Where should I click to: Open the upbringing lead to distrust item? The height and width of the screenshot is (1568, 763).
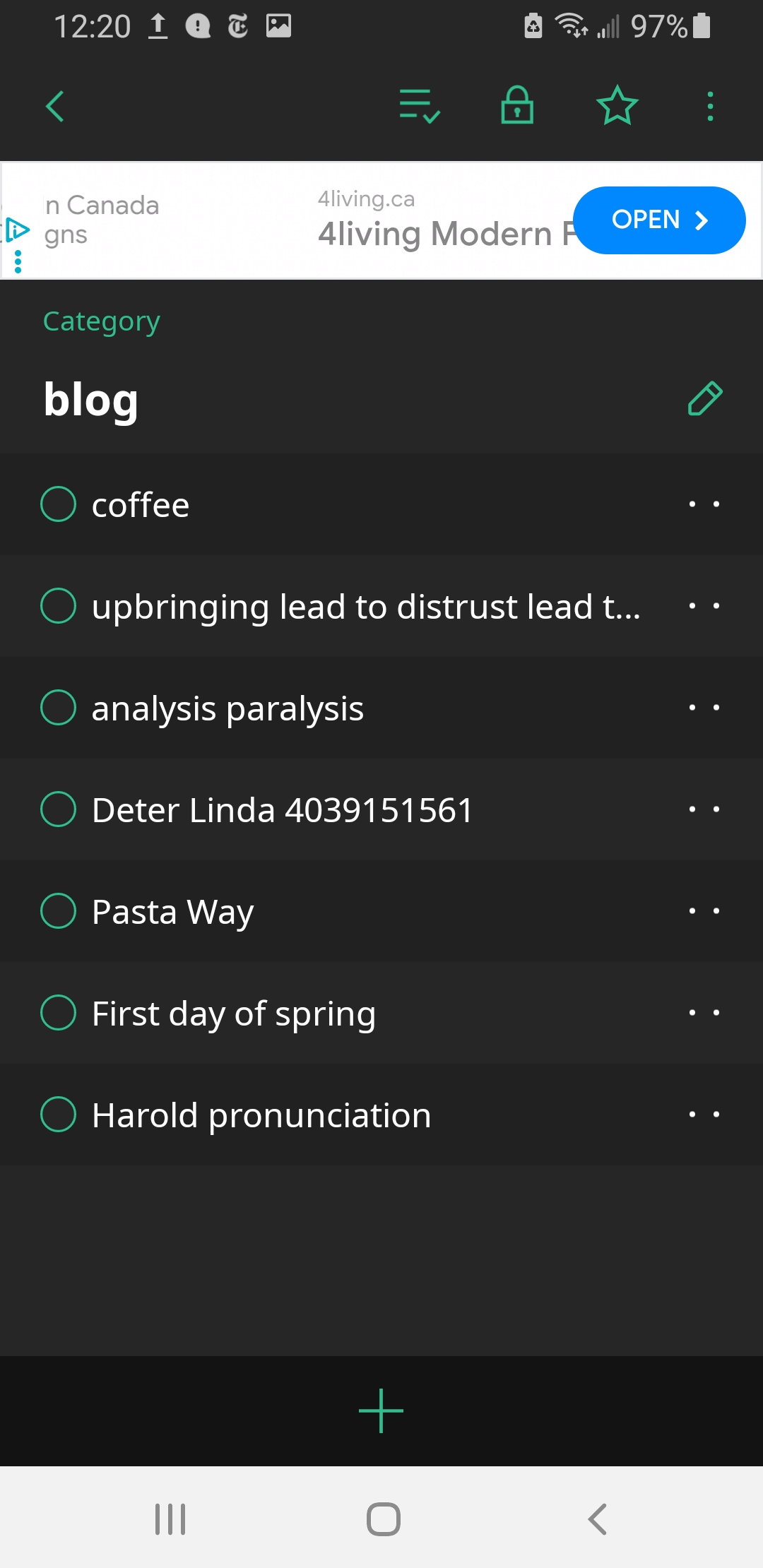tap(366, 607)
